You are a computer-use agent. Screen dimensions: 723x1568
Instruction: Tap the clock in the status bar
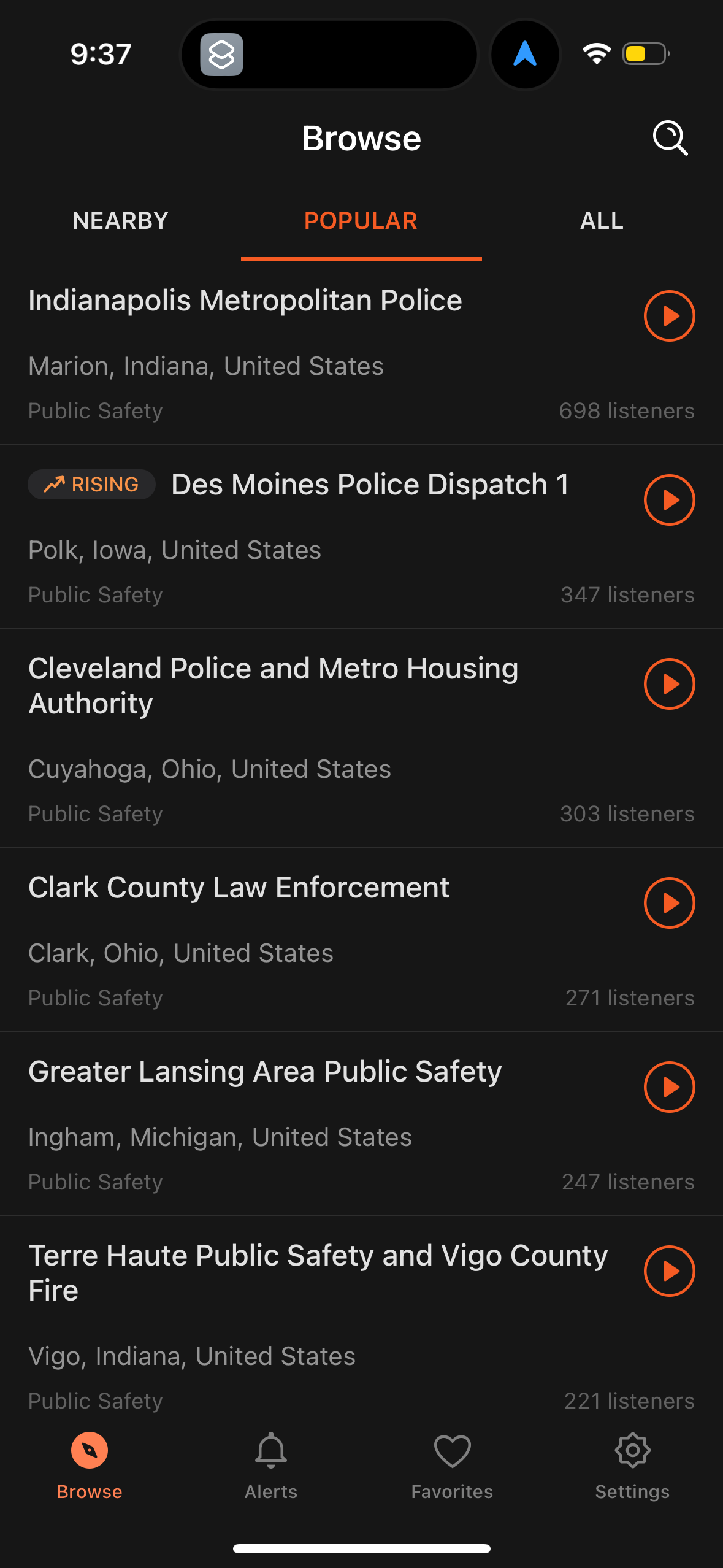coord(100,54)
